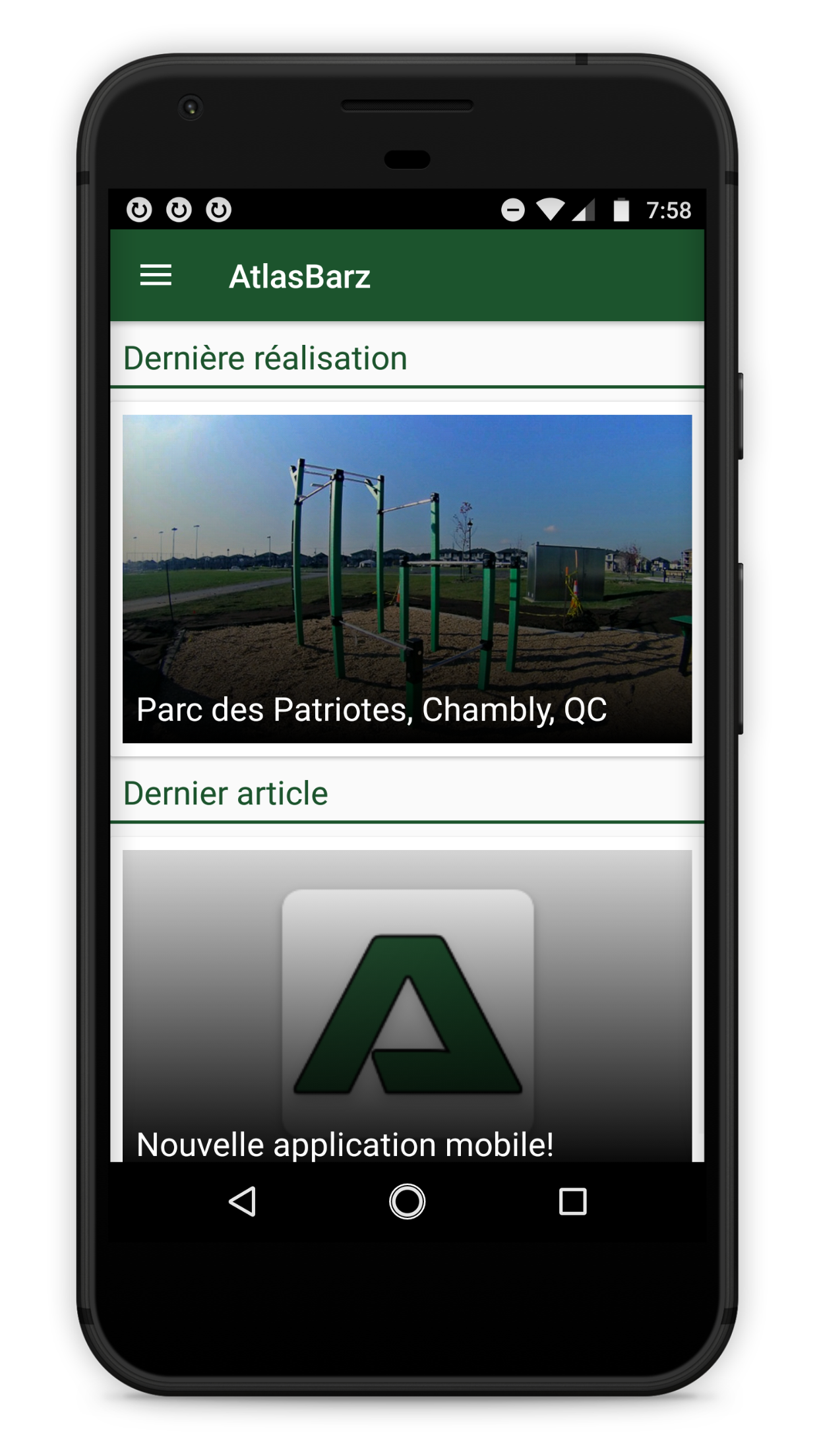Viewport: 819px width, 1456px height.
Task: Open the navigation drawer menu
Action: pyautogui.click(x=156, y=276)
